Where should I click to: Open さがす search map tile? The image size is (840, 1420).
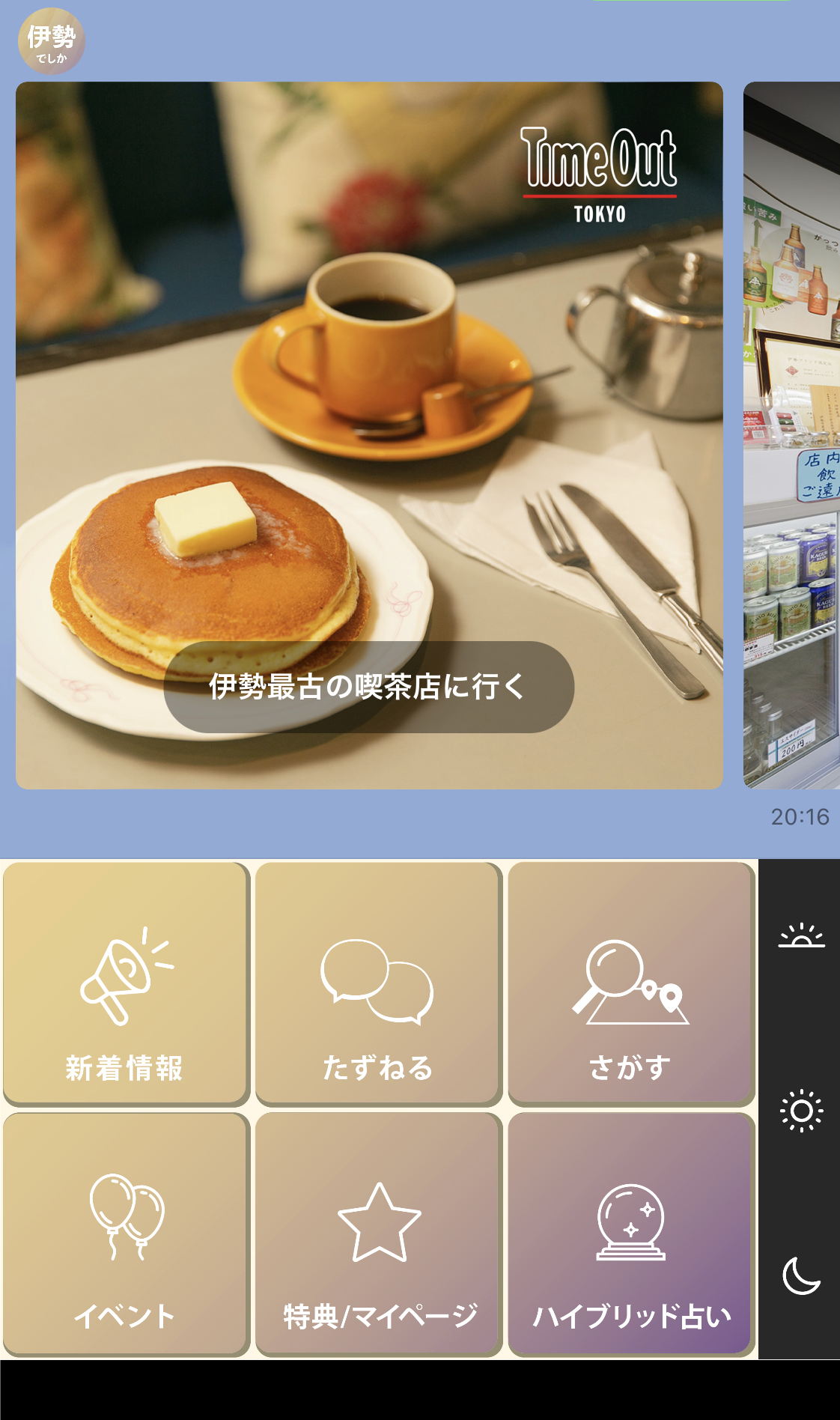click(630, 983)
